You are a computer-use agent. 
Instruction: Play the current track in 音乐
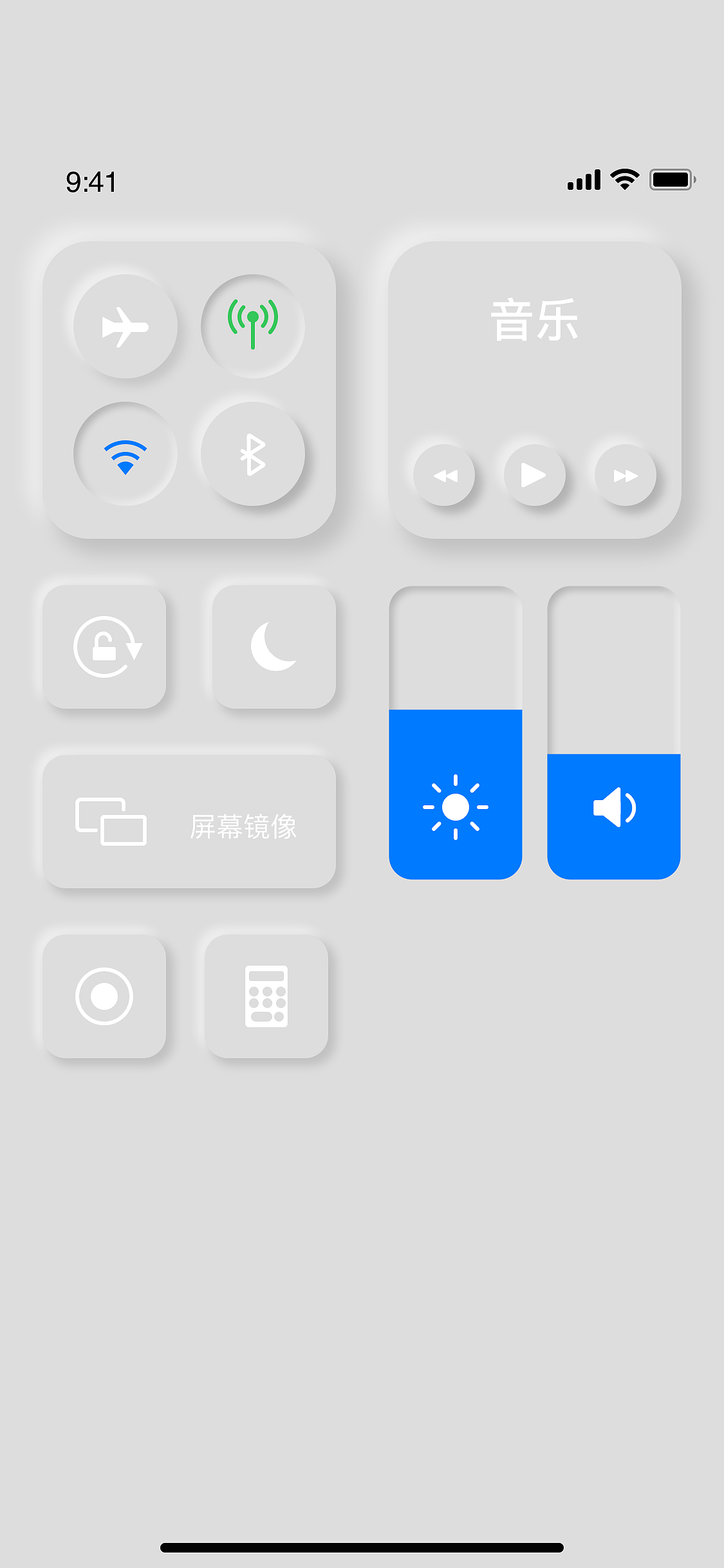pos(535,476)
